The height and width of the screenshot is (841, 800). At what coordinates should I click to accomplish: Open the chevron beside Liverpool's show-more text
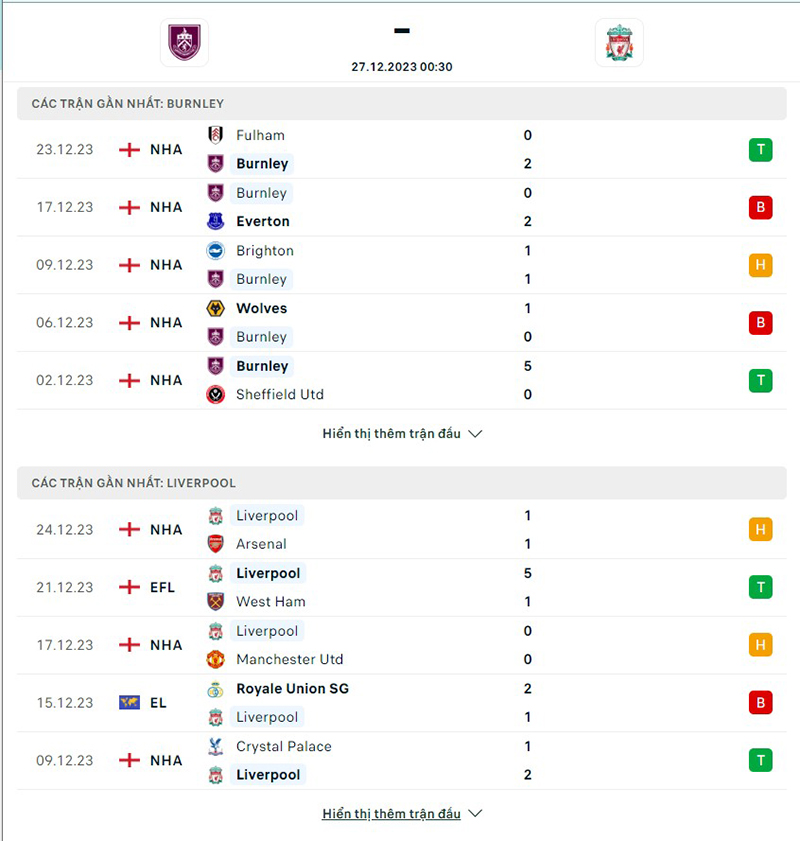coord(475,813)
